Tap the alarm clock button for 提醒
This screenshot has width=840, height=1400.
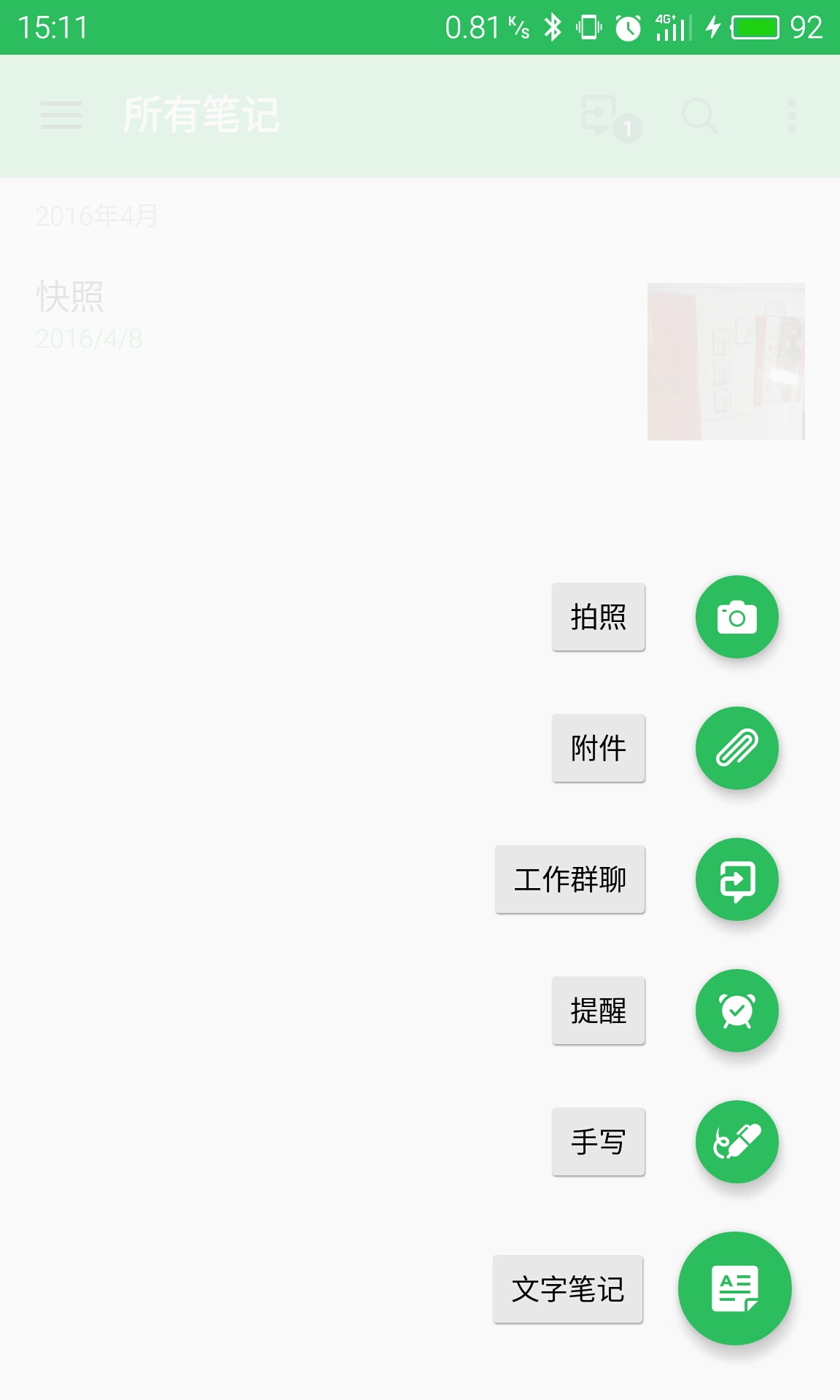click(736, 1011)
